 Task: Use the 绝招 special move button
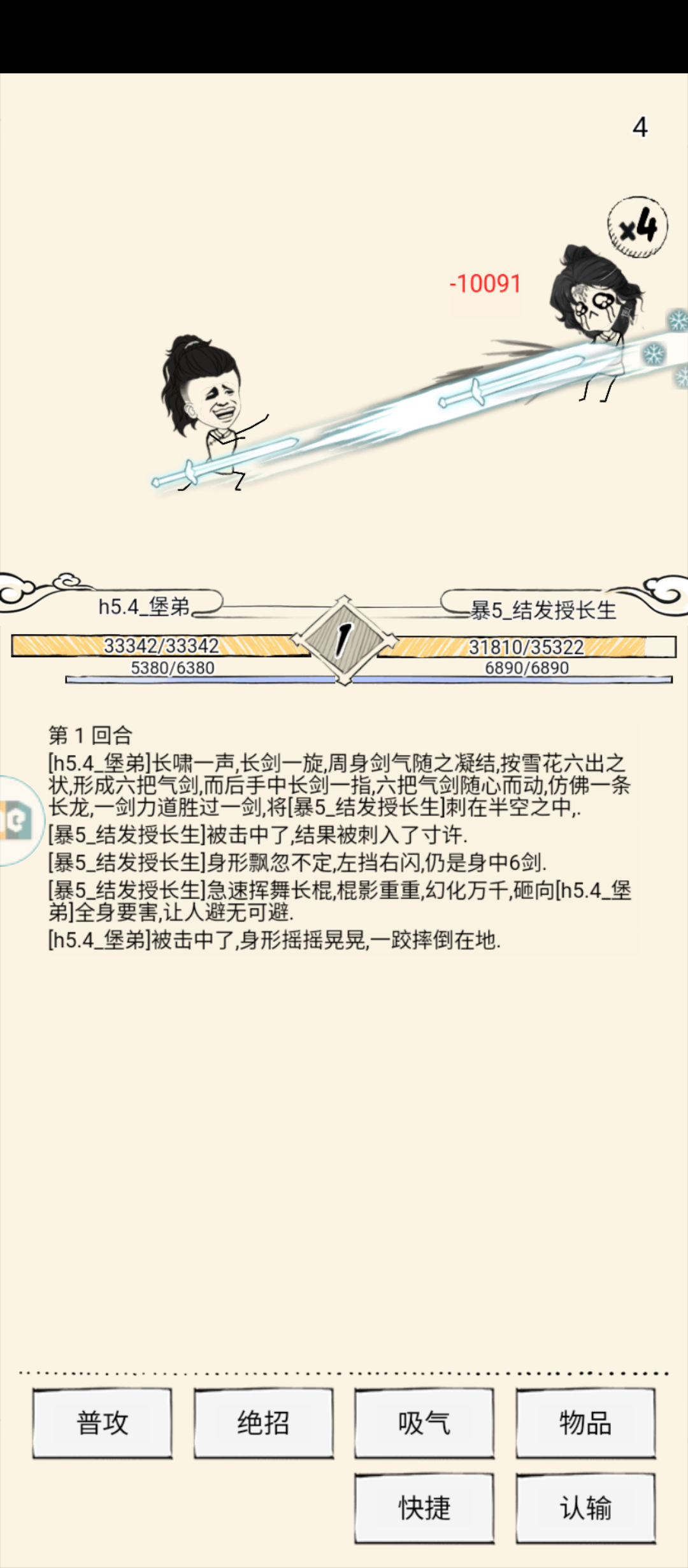pyautogui.click(x=264, y=1423)
